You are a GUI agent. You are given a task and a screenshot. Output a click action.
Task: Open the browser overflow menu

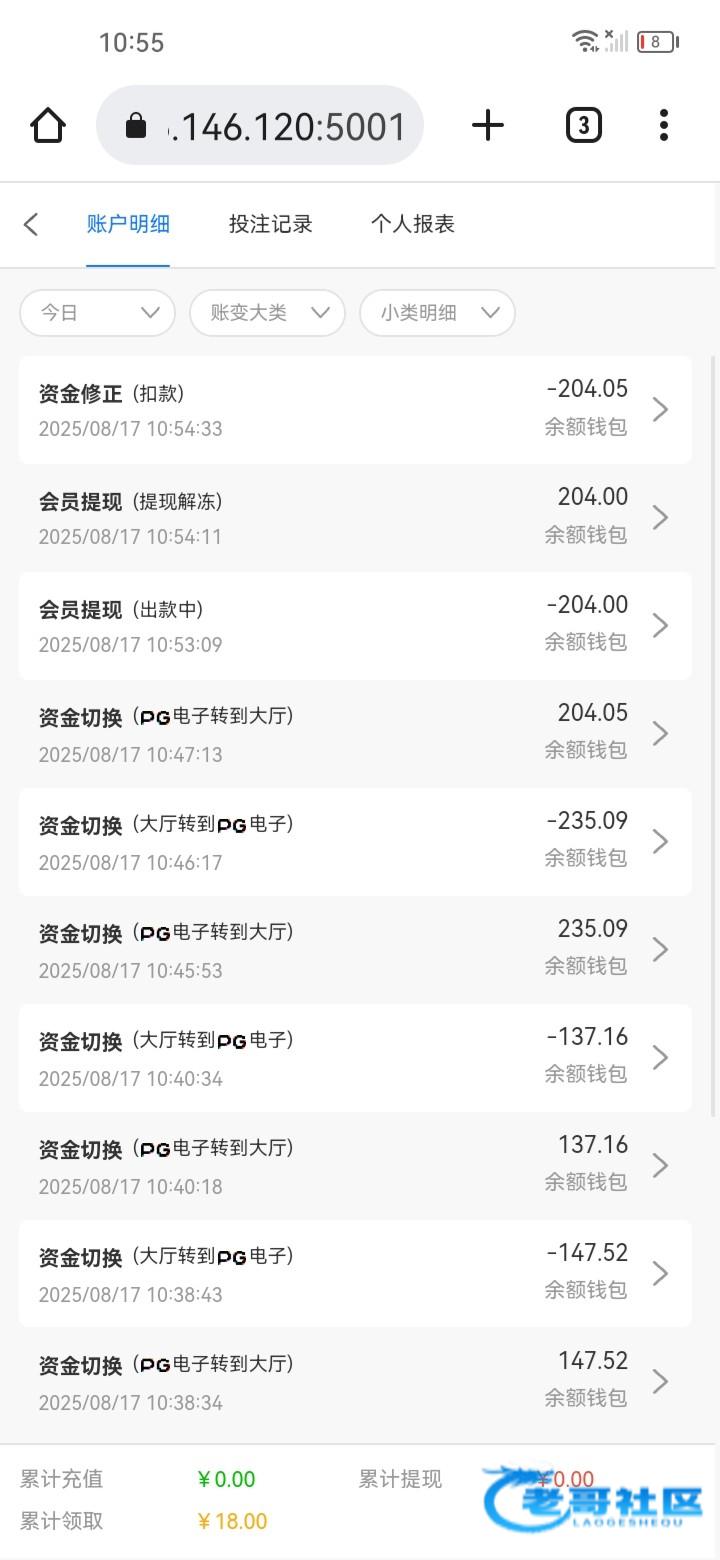(x=663, y=126)
